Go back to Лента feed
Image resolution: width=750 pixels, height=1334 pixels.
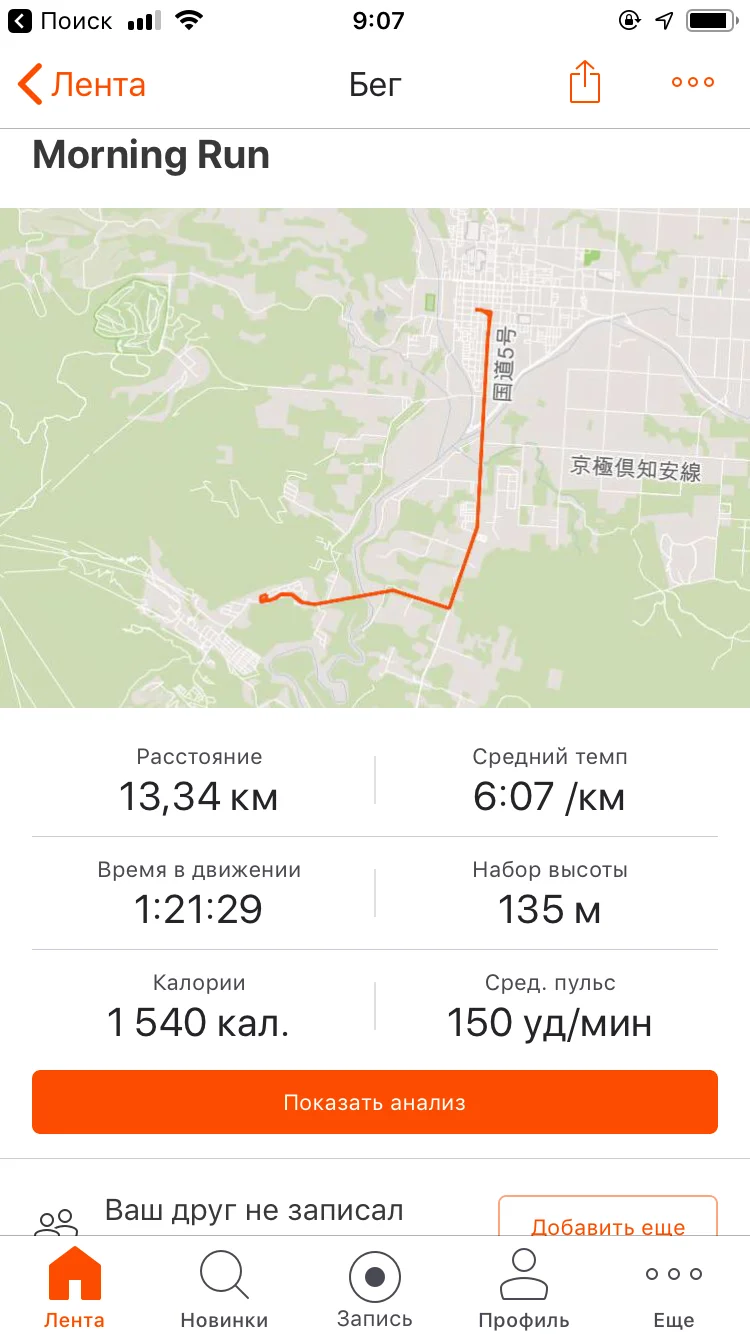pos(82,85)
